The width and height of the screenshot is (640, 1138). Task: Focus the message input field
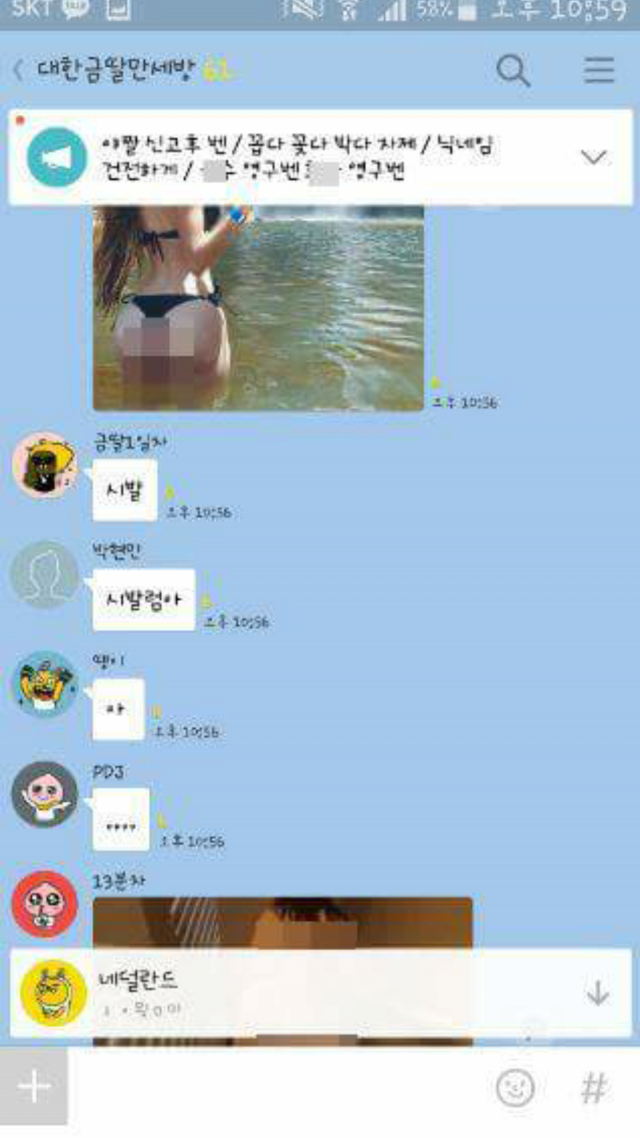[x=280, y=1088]
